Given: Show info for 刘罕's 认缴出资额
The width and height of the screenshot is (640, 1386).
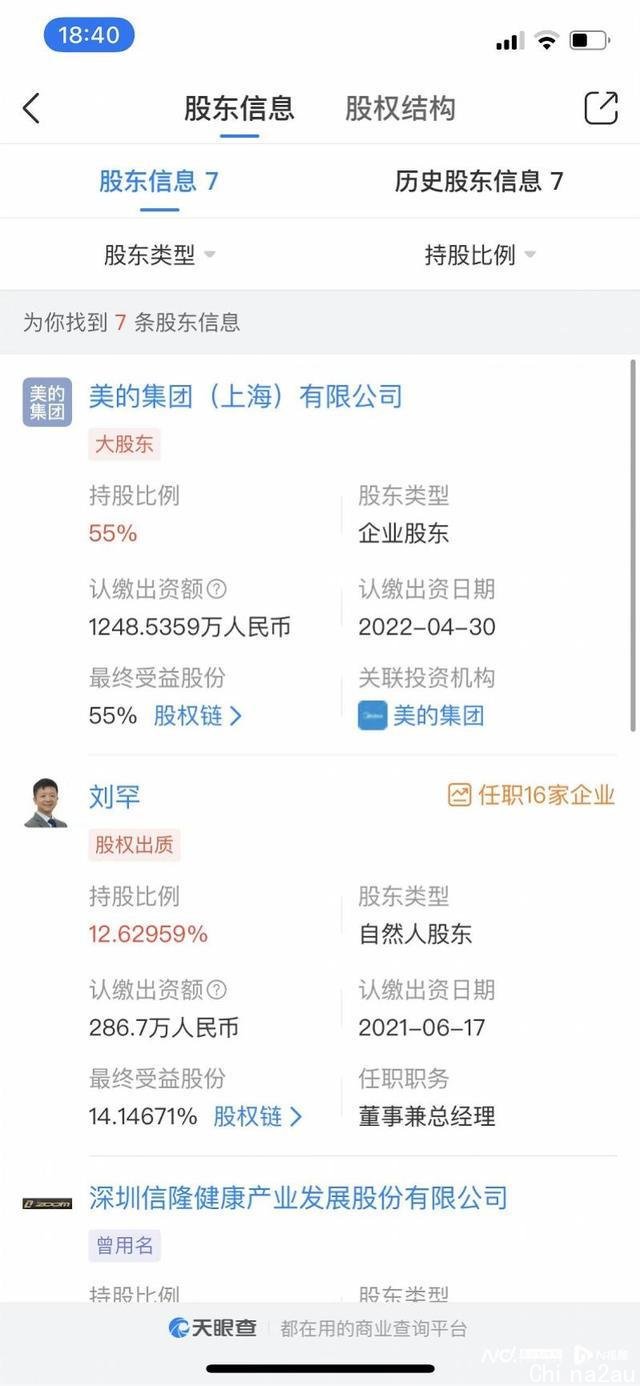Looking at the screenshot, I should coord(217,990).
